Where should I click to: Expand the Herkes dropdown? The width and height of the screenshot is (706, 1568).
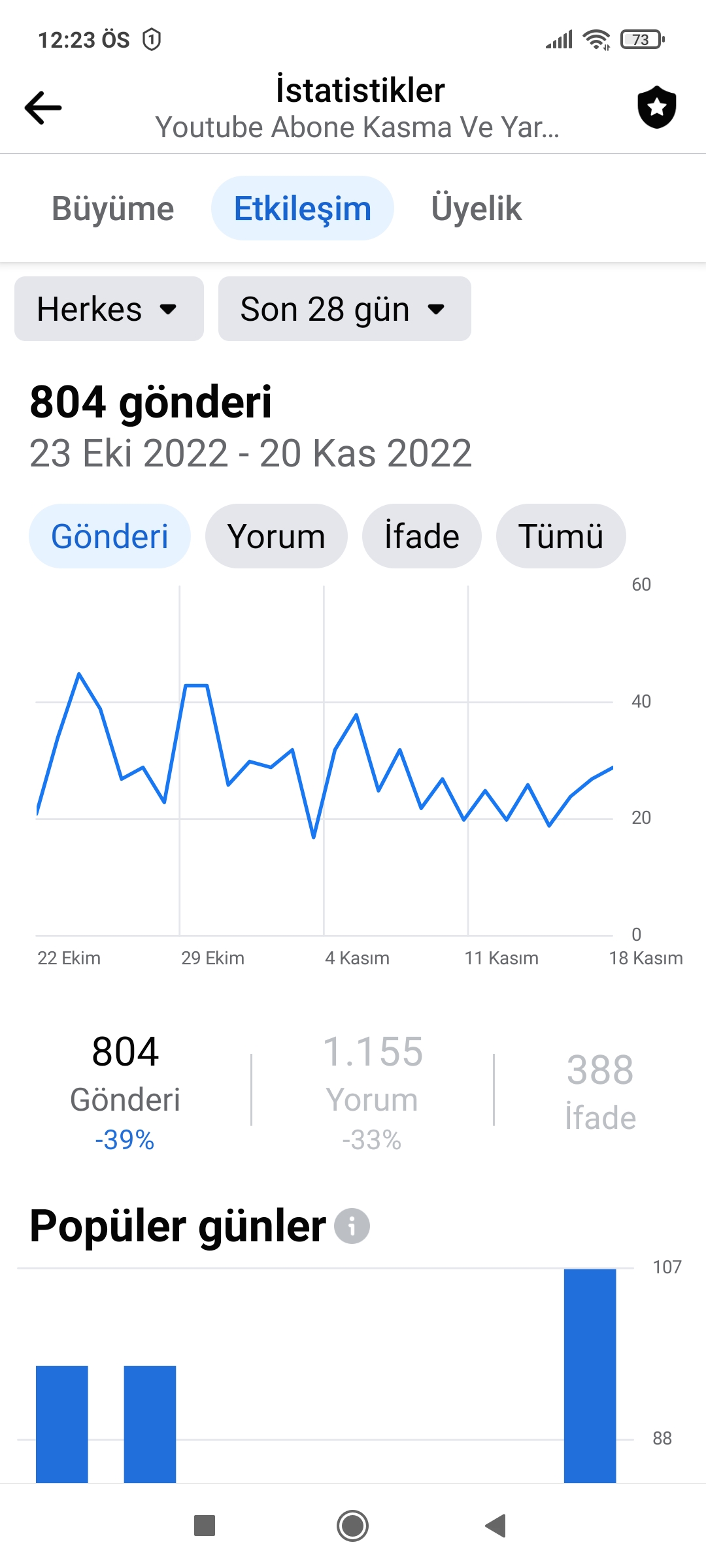click(109, 309)
